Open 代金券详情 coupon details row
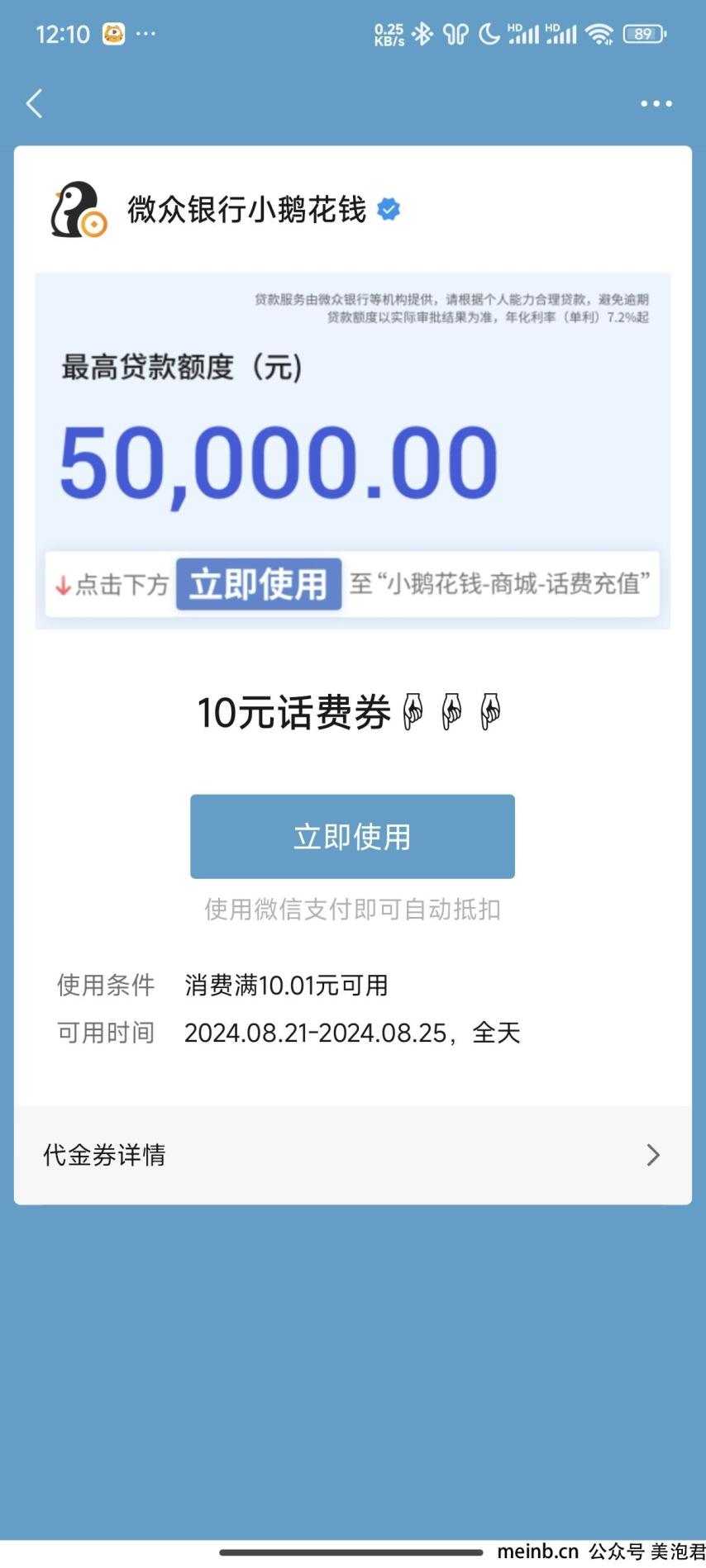 tap(352, 1154)
